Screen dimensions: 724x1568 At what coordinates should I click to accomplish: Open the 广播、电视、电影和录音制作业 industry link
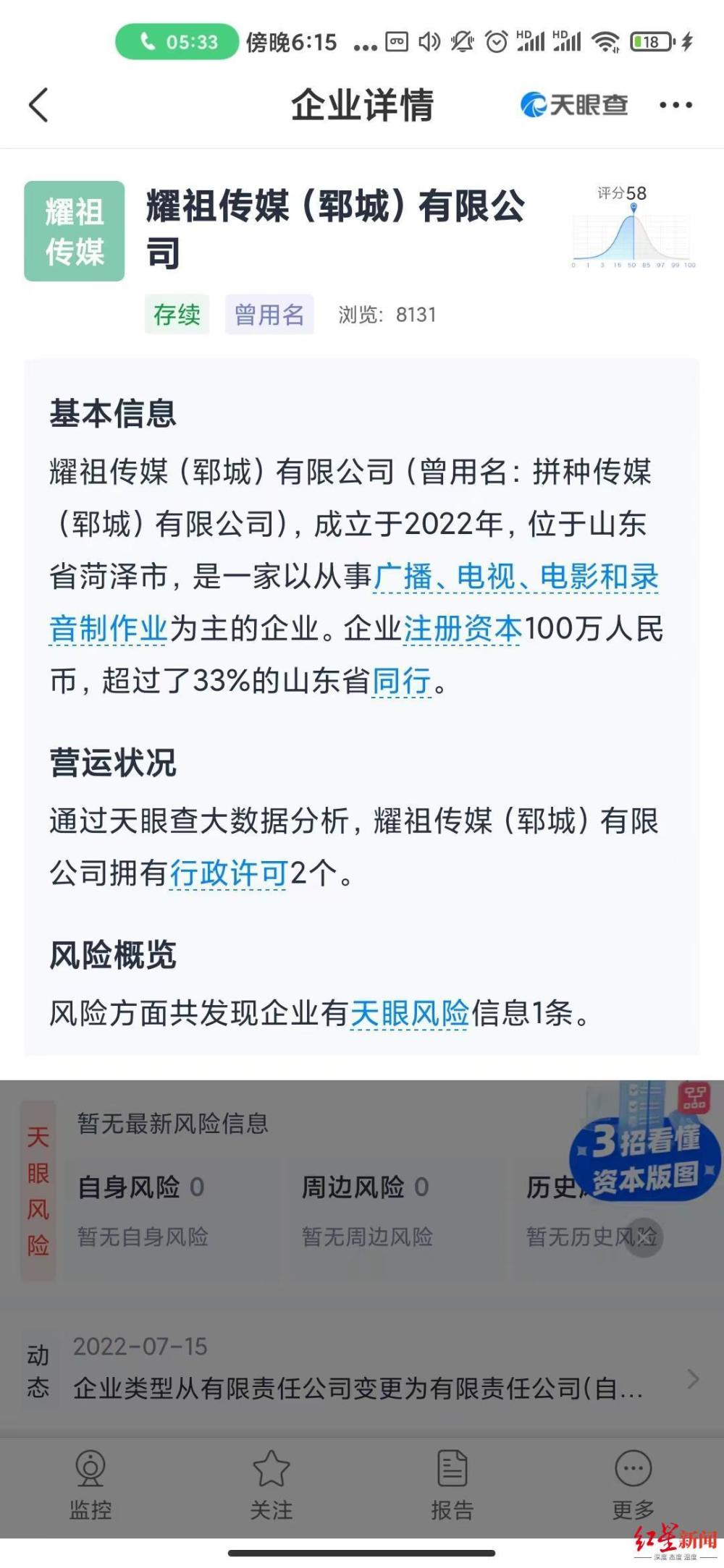354,602
